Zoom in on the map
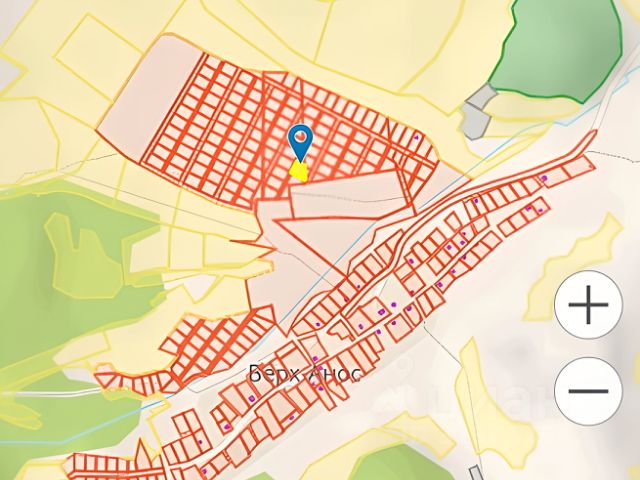This screenshot has height=480, width=640. click(x=588, y=305)
